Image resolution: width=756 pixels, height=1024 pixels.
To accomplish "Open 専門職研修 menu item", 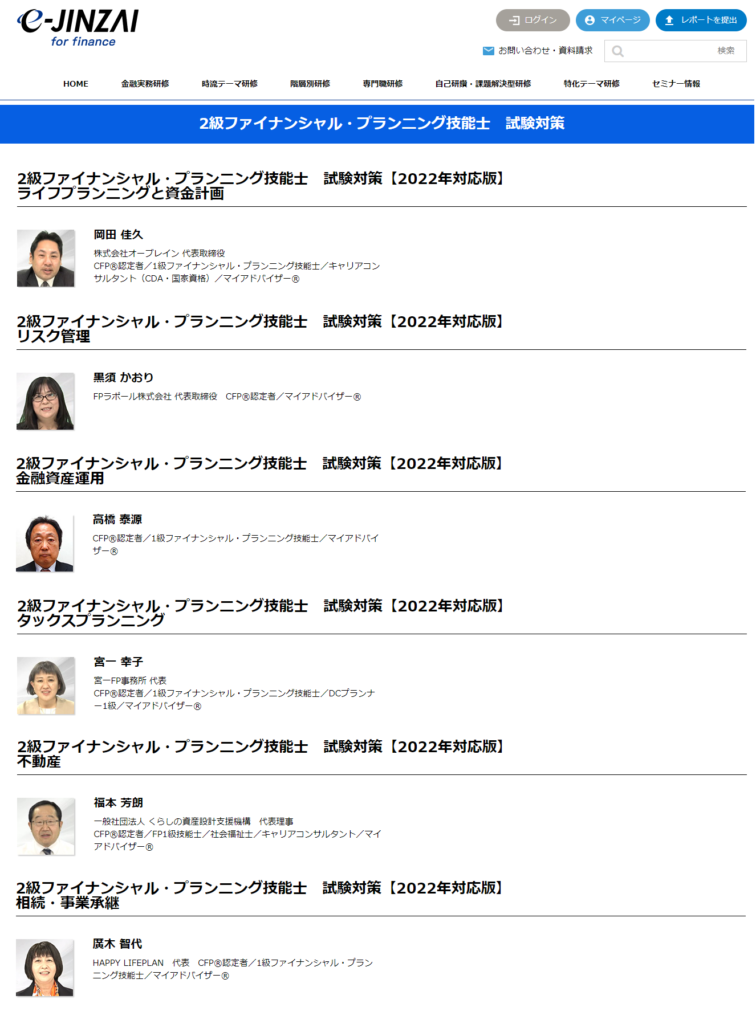I will click(382, 84).
